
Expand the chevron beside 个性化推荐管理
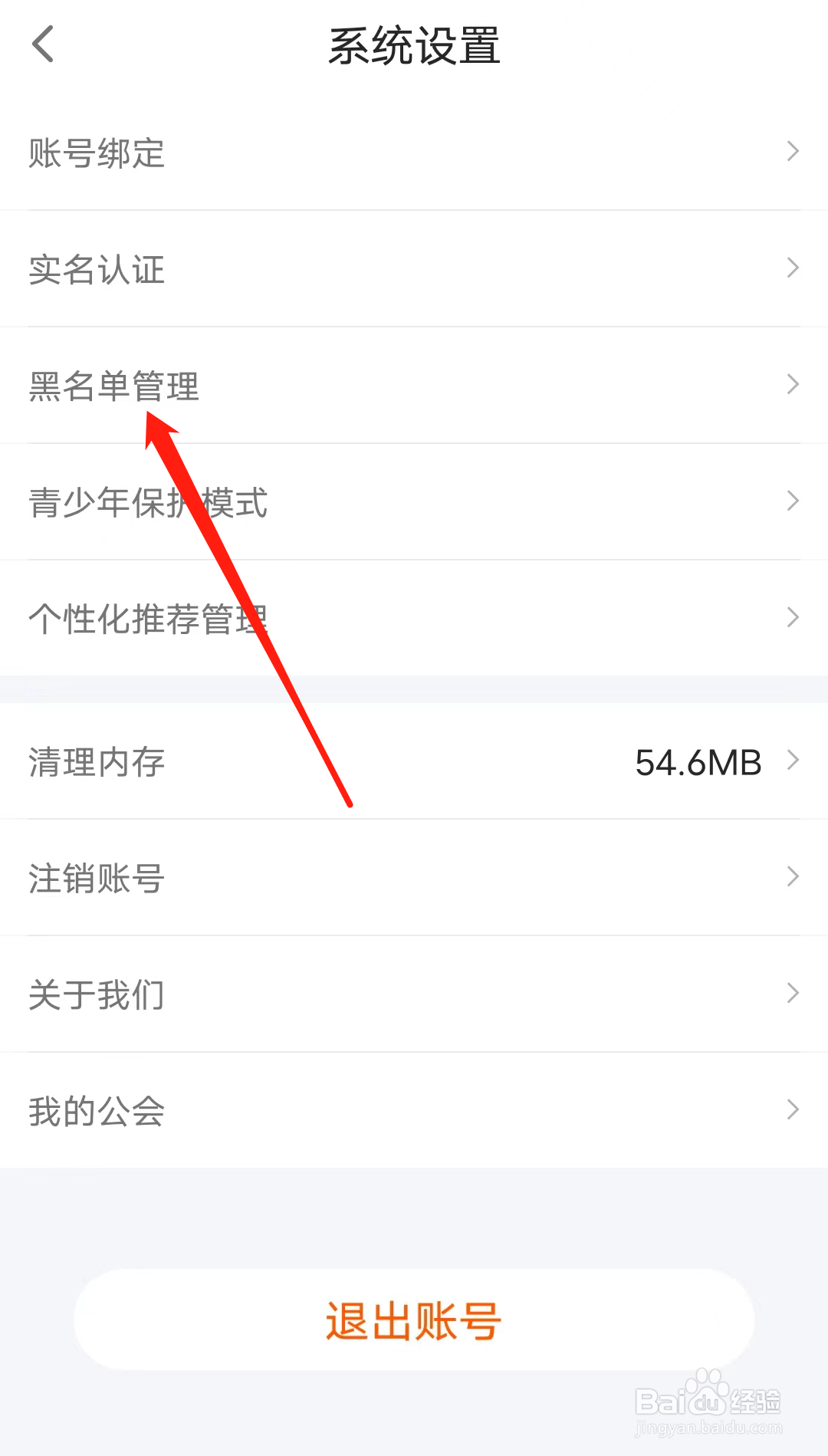(793, 616)
